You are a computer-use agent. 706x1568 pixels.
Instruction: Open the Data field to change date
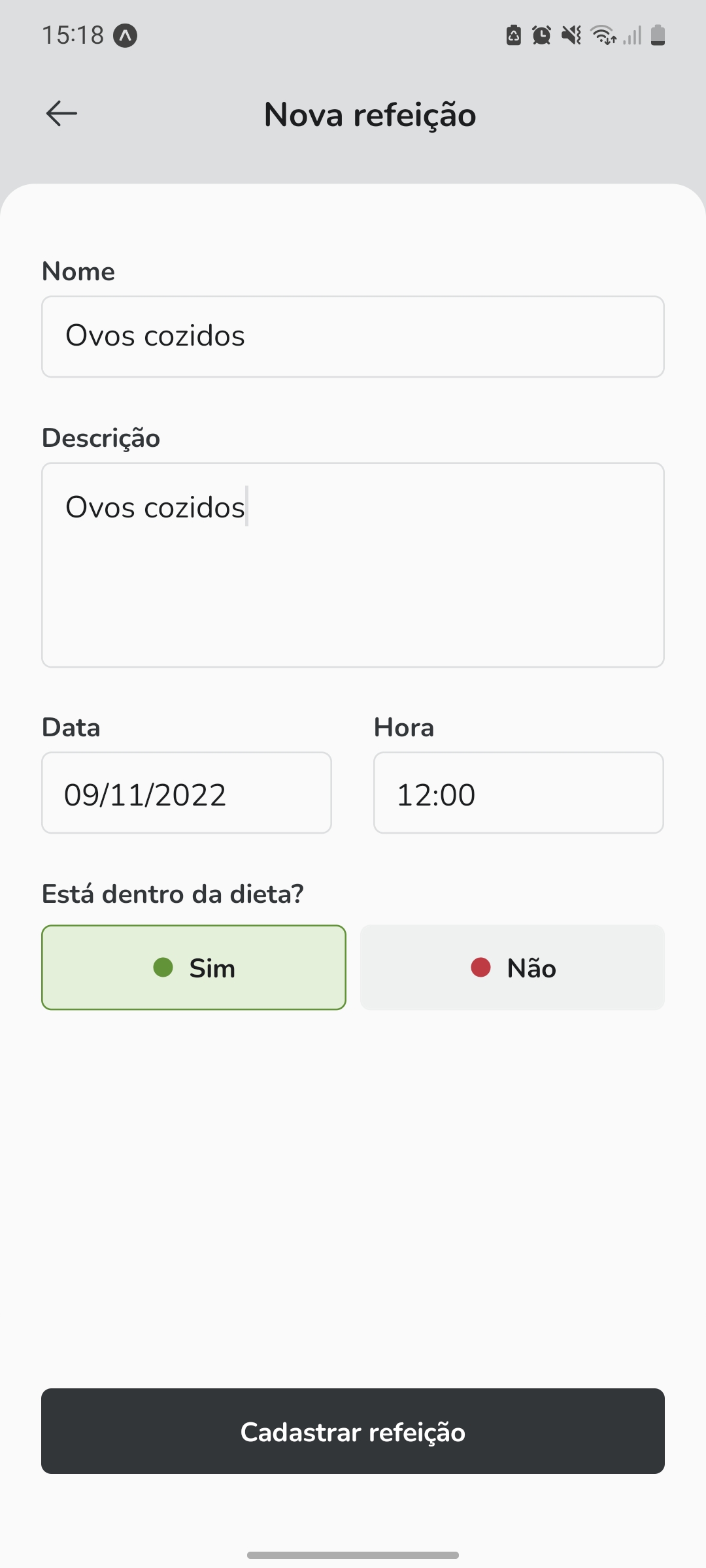(x=186, y=793)
